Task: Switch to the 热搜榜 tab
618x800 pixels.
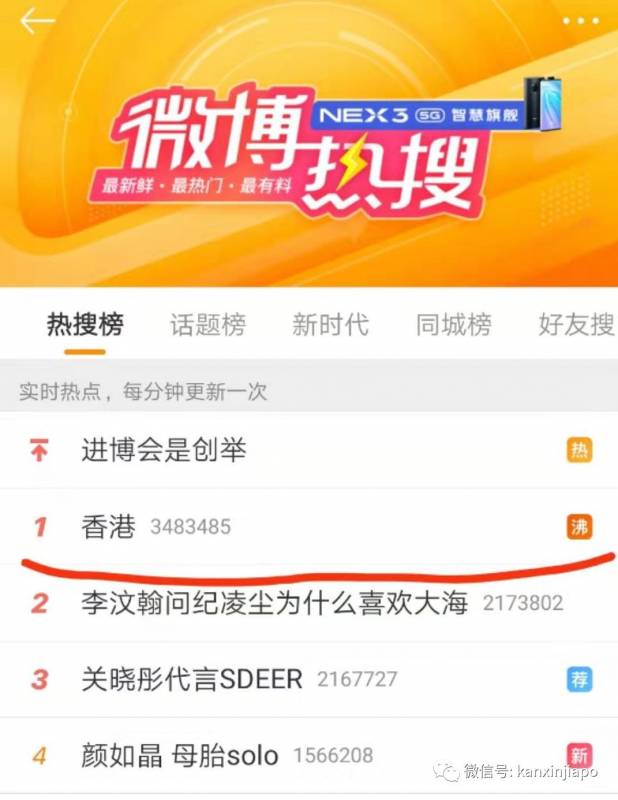Action: [x=85, y=325]
